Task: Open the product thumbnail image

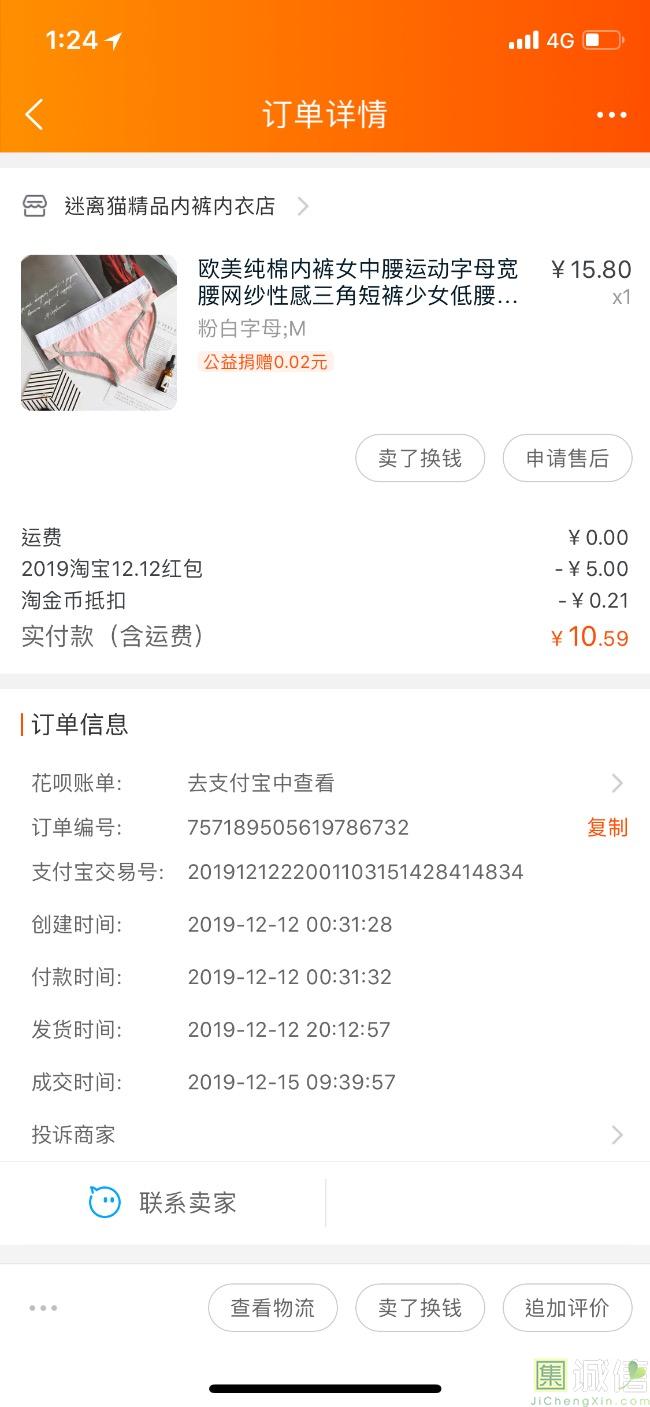Action: point(99,333)
